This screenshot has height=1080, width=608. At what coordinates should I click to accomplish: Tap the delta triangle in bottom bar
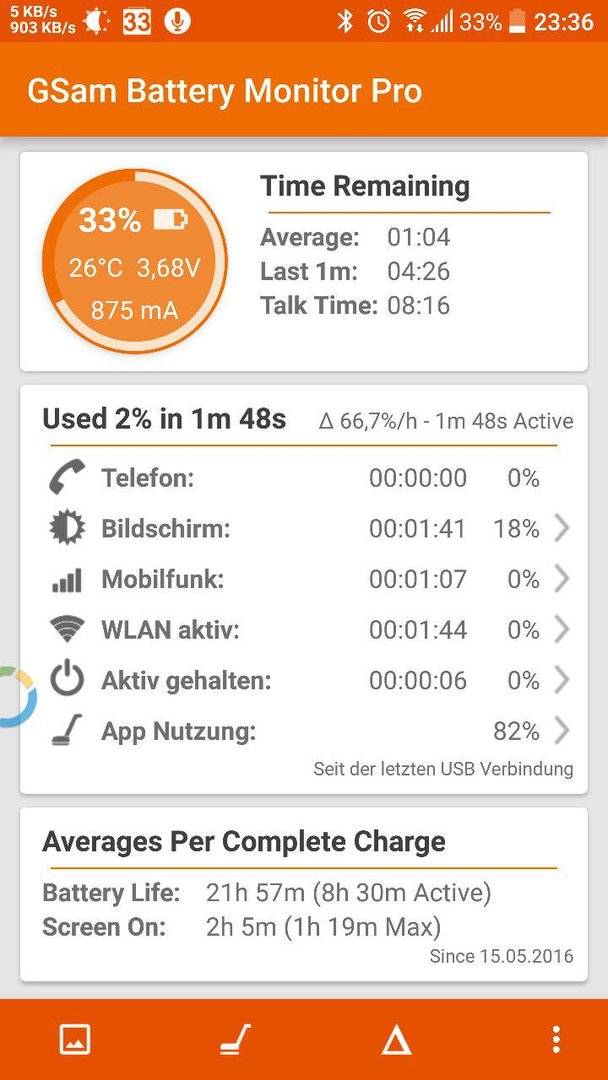coord(397,1039)
